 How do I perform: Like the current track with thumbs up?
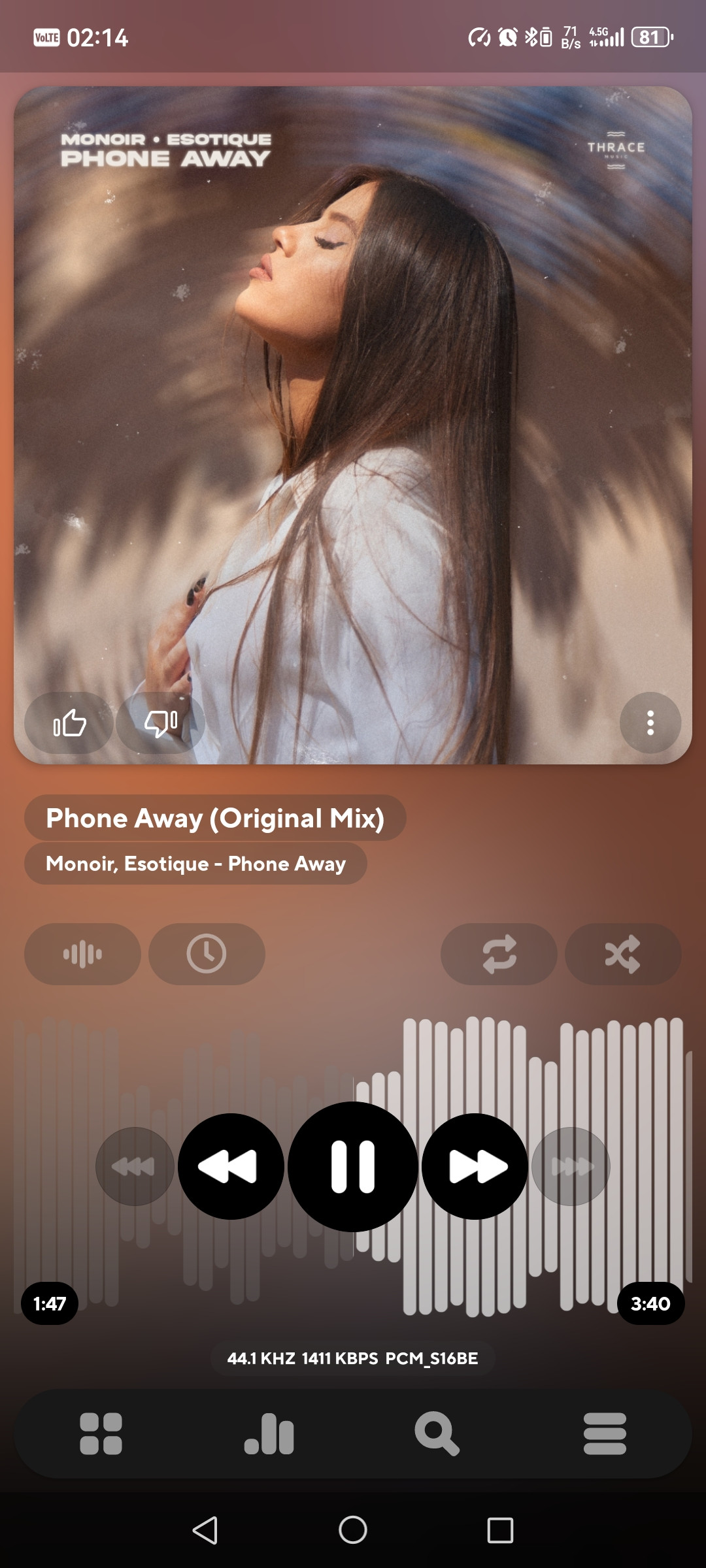(x=69, y=723)
